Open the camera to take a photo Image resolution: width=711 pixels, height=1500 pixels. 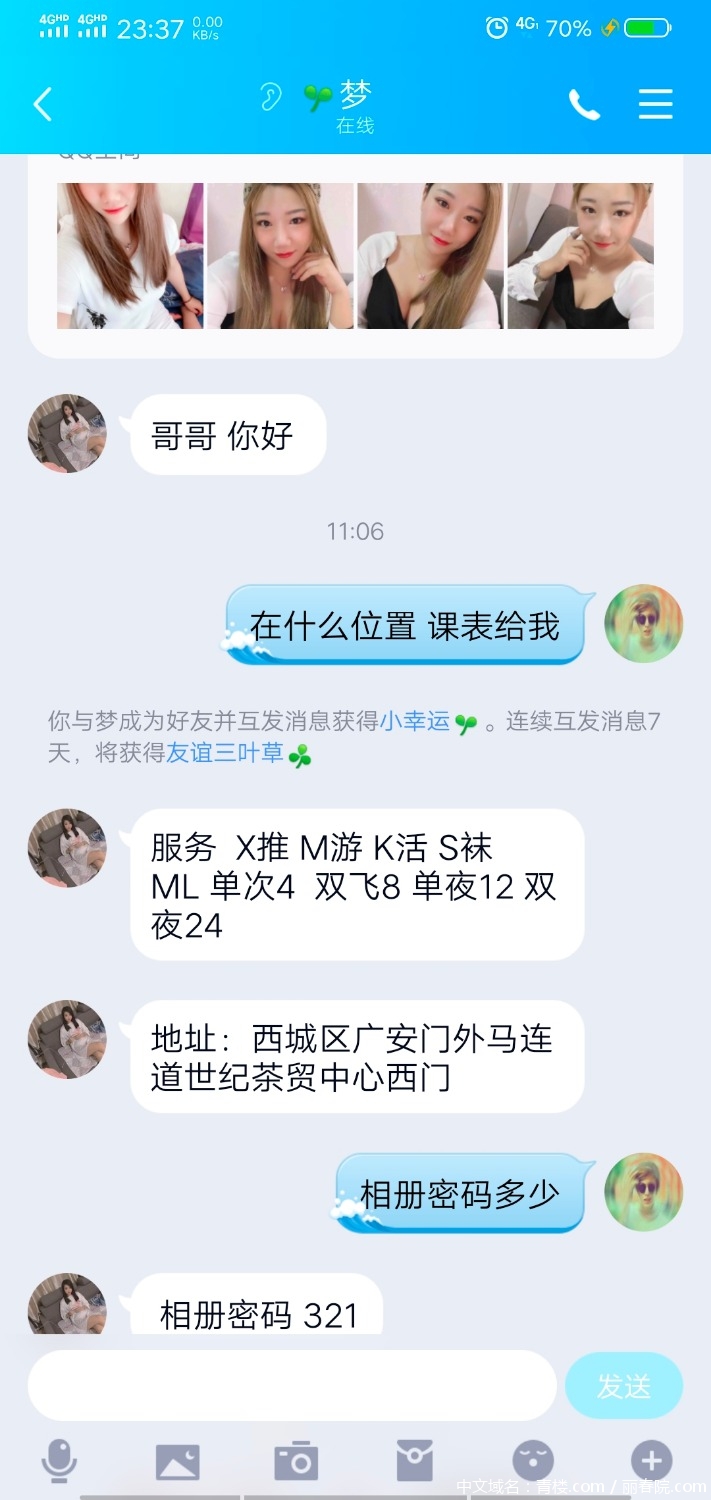(296, 1462)
